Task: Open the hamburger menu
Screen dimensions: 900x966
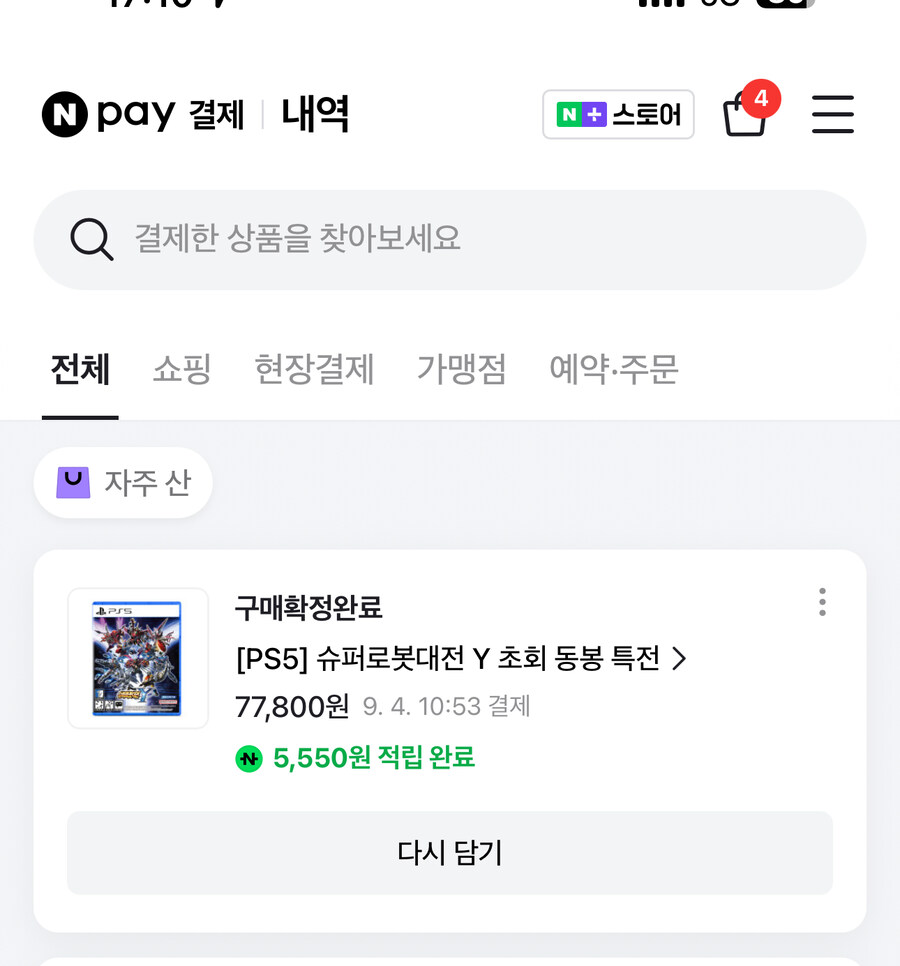Action: pyautogui.click(x=833, y=114)
